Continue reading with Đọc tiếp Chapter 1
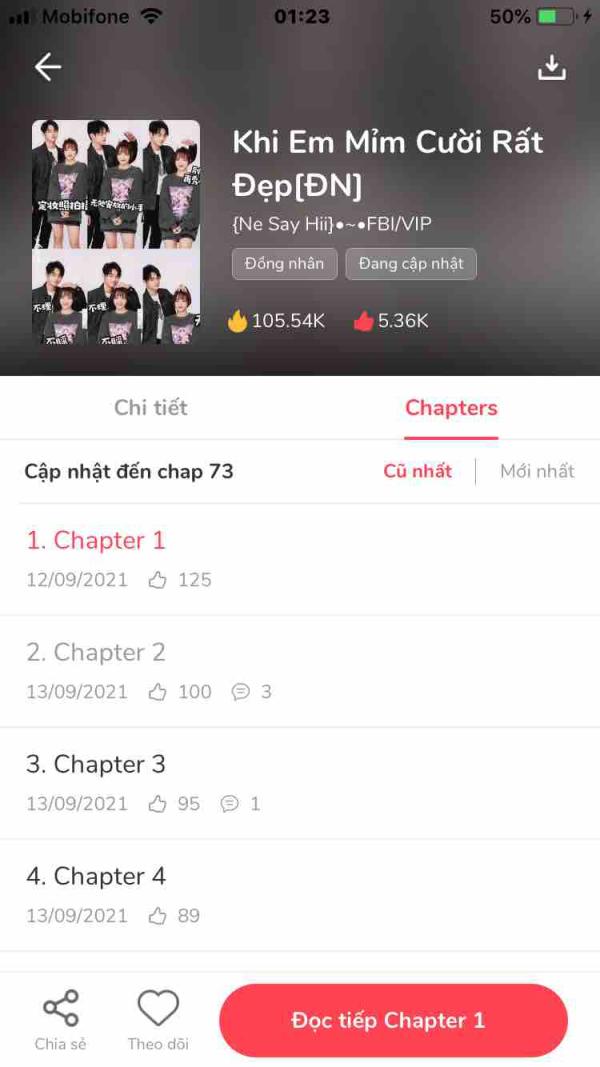The image size is (600, 1067). click(393, 1020)
